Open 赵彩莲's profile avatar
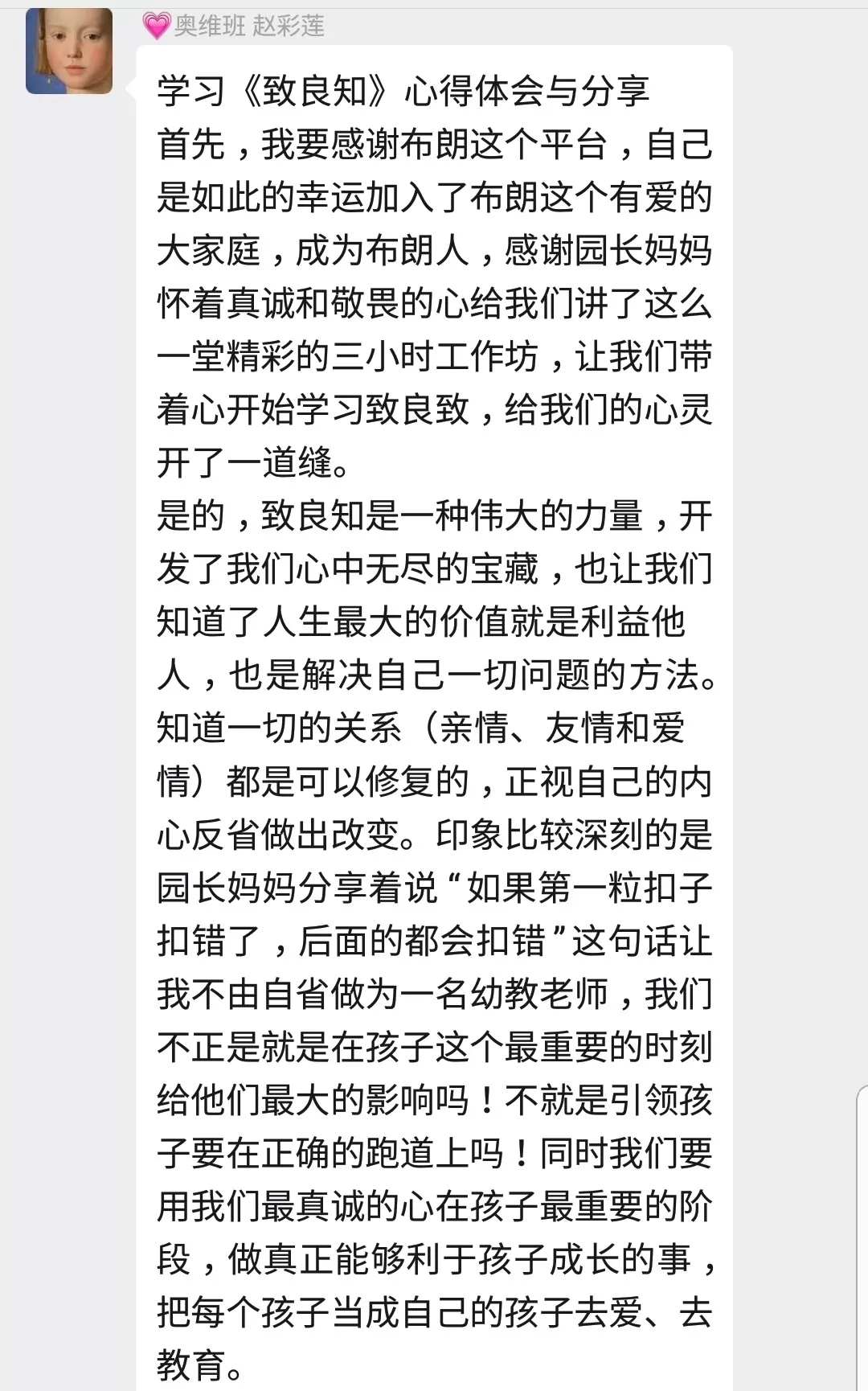This screenshot has height=1391, width=868. click(69, 51)
